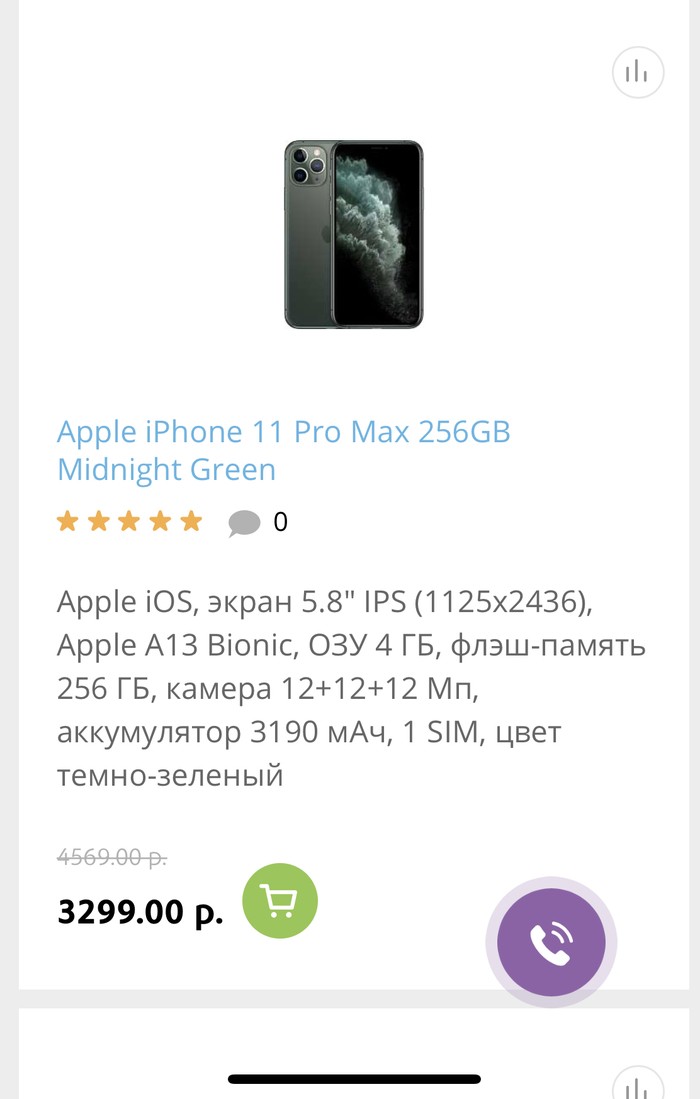Add iPhone 11 Pro Max to comparison
The width and height of the screenshot is (700, 1099).
coord(637,72)
